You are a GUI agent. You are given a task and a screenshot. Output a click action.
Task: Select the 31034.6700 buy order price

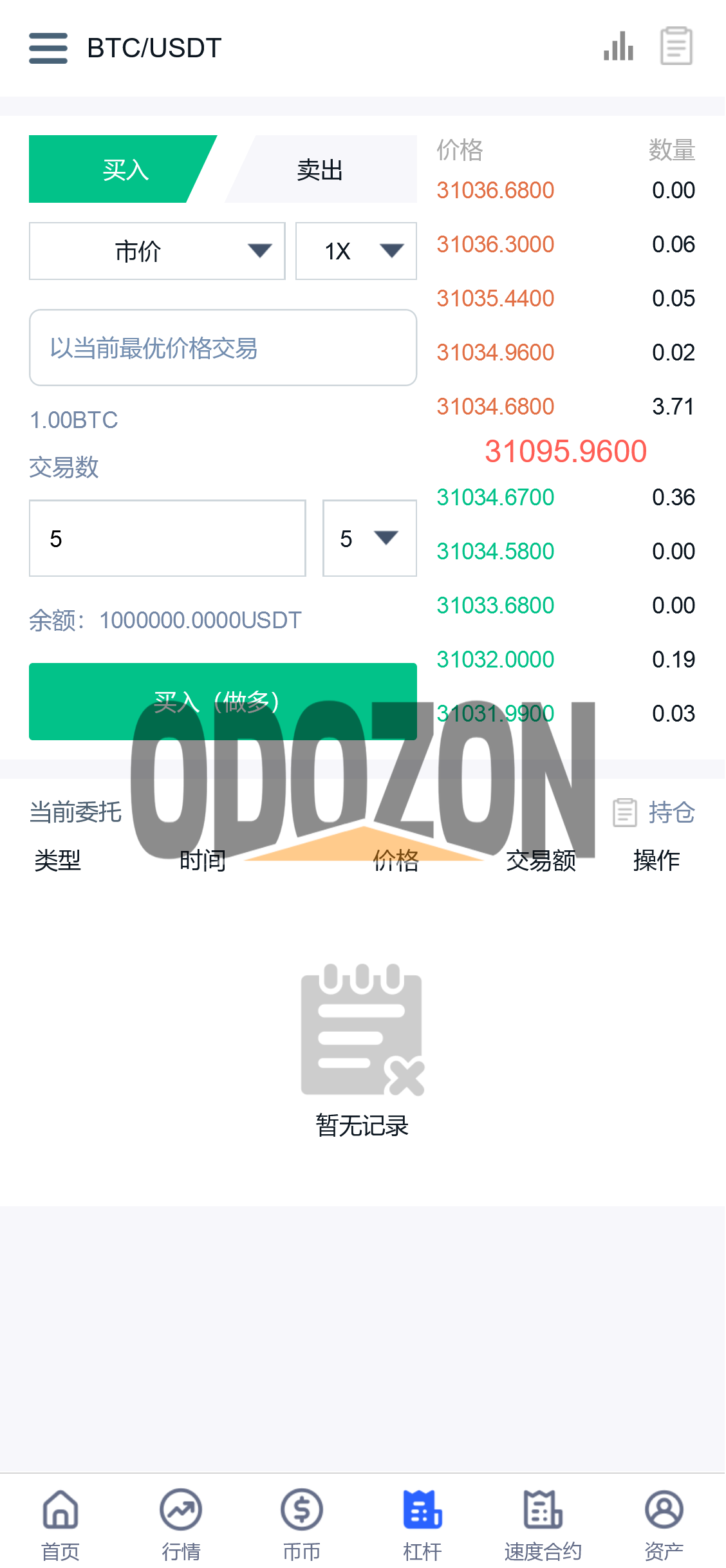click(495, 498)
